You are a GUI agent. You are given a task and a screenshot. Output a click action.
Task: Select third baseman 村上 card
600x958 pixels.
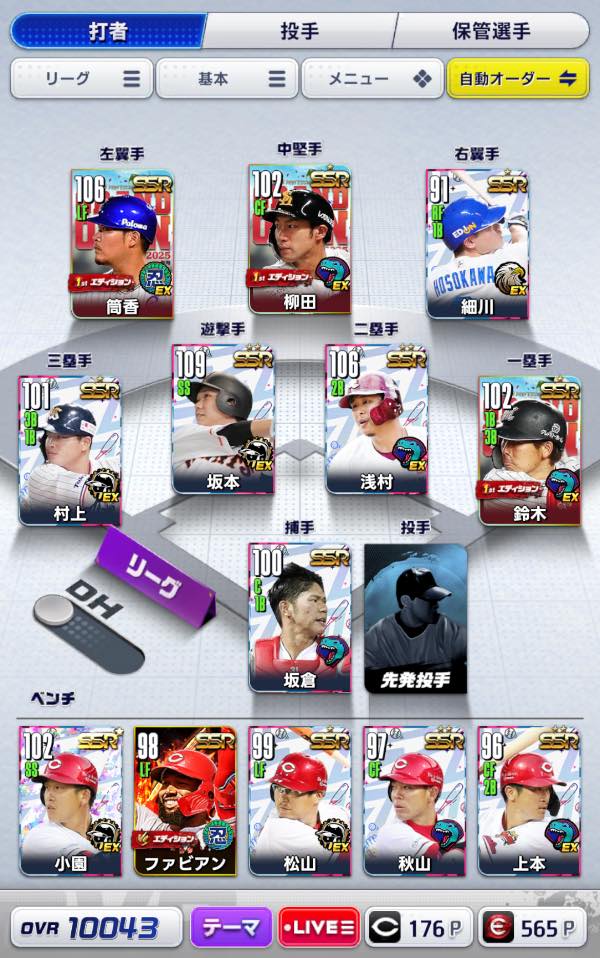point(69,450)
